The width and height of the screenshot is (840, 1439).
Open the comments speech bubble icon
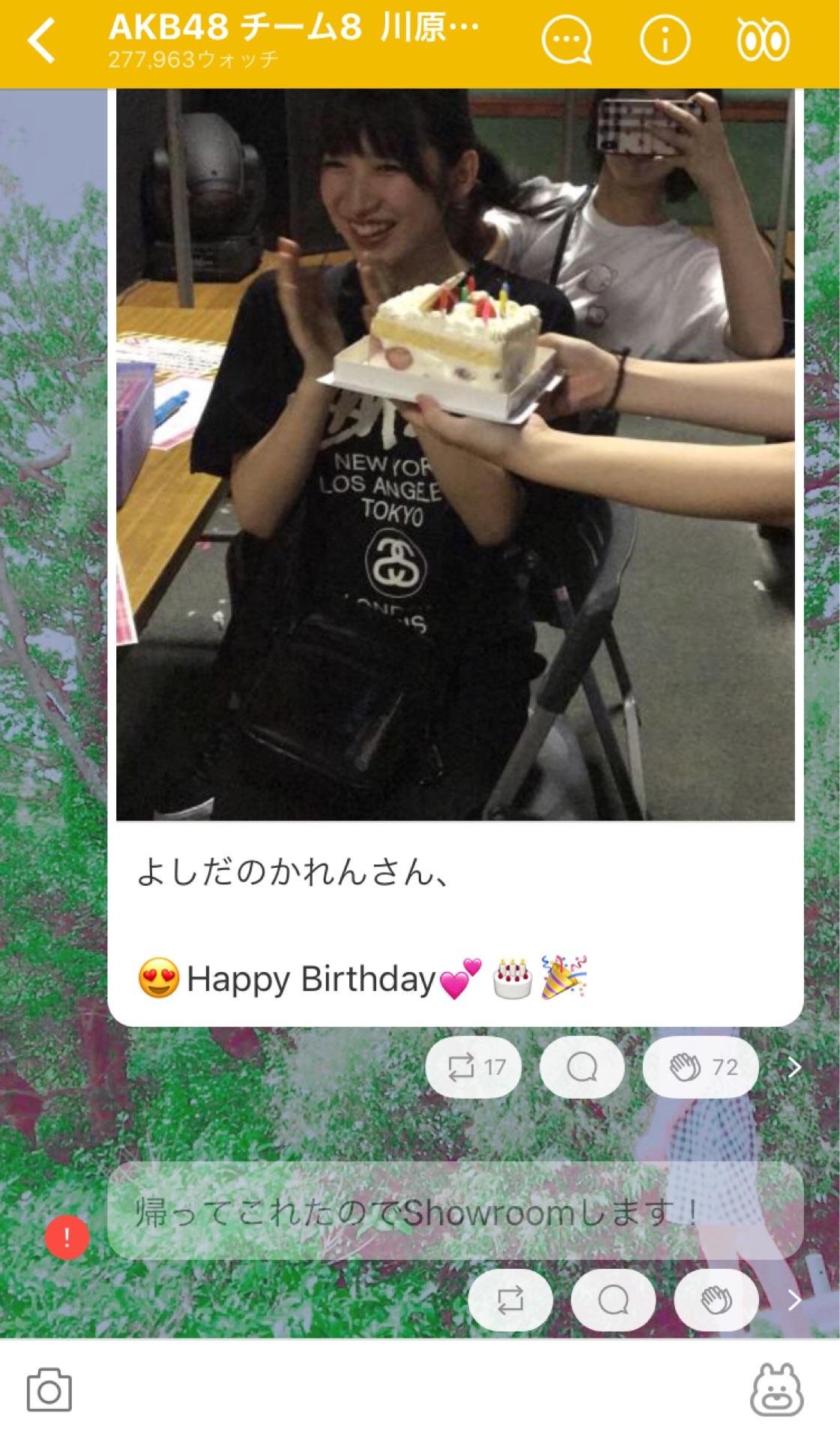[x=566, y=40]
